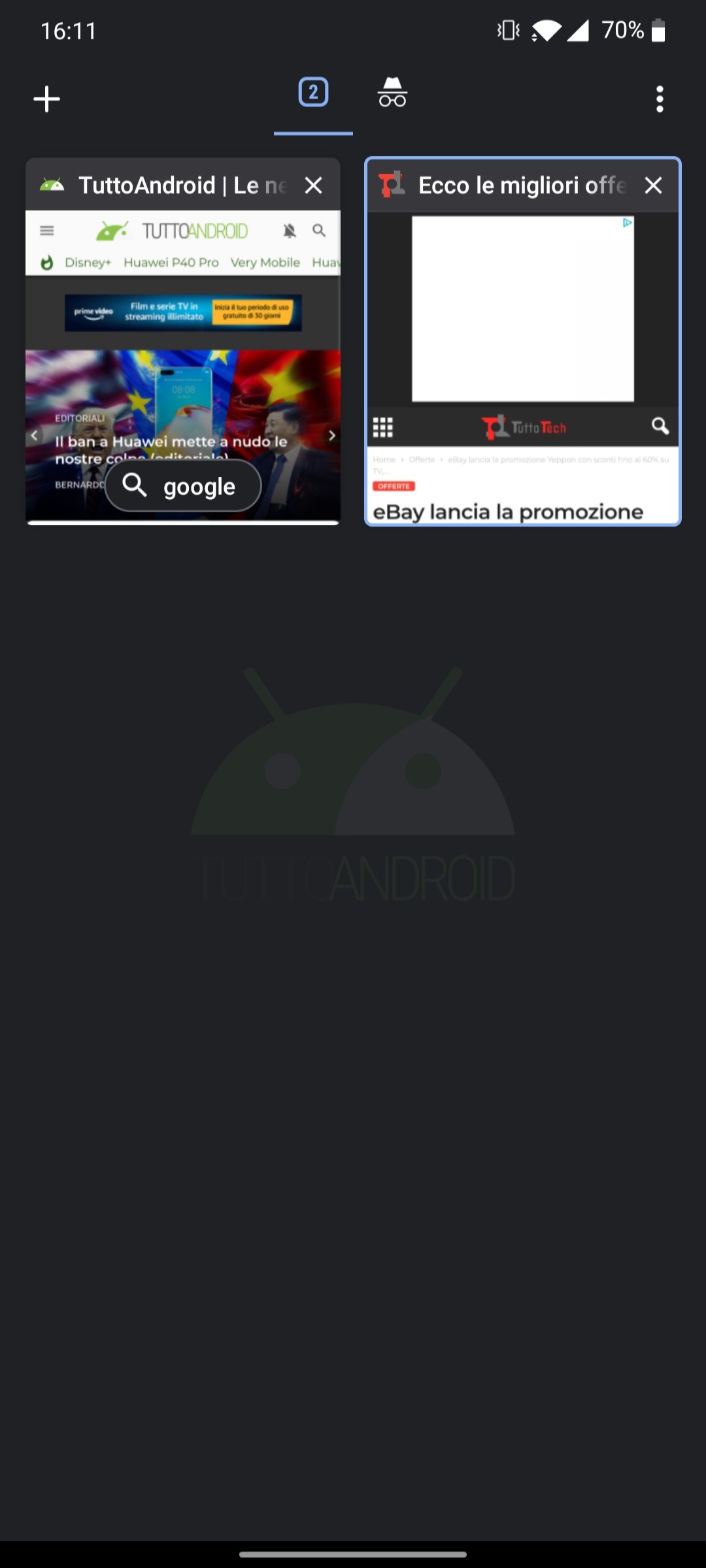
Task: Close the Ecco le migliori offerte tab
Action: [653, 186]
